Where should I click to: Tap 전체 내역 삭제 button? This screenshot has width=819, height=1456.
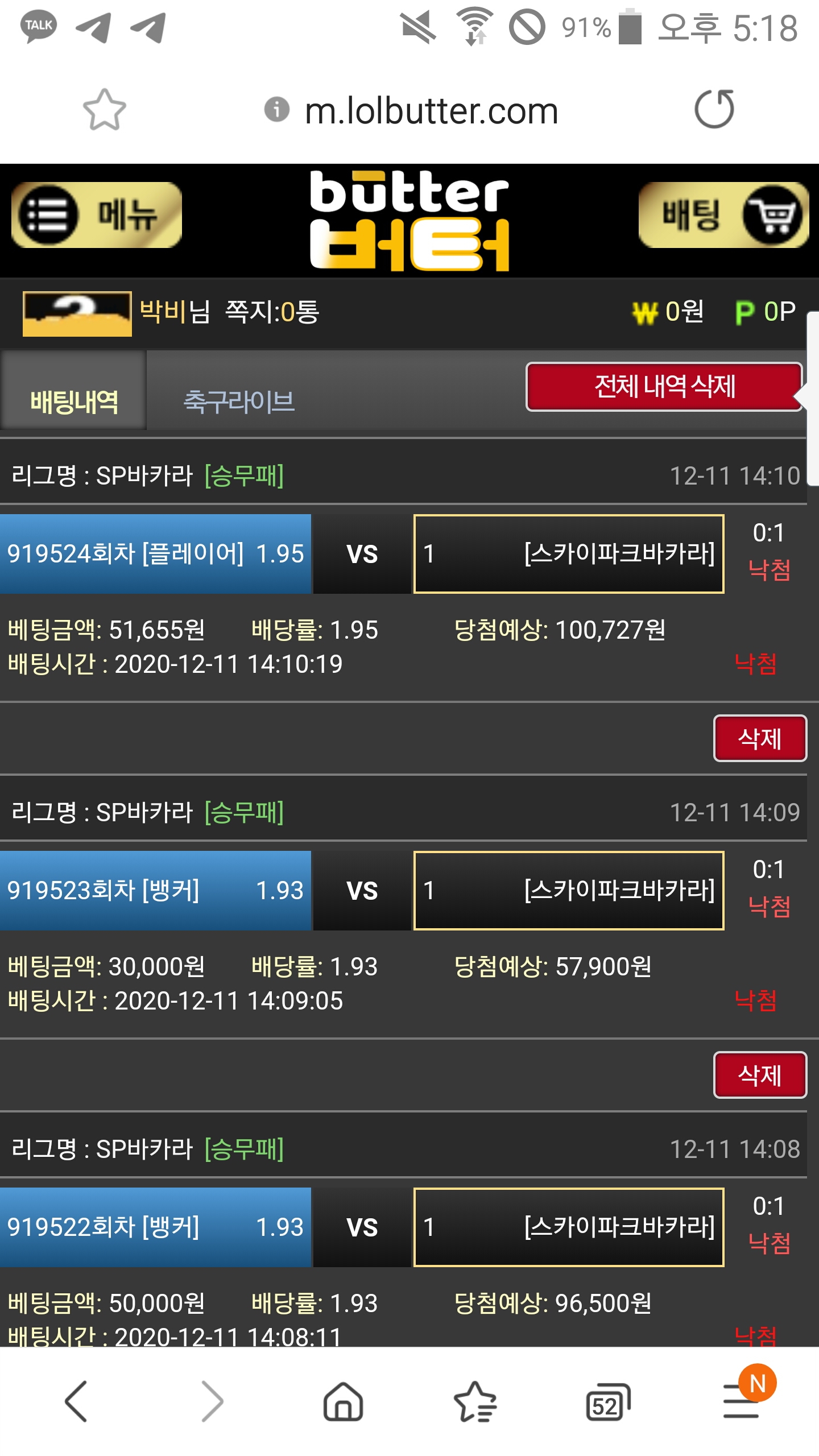click(664, 387)
